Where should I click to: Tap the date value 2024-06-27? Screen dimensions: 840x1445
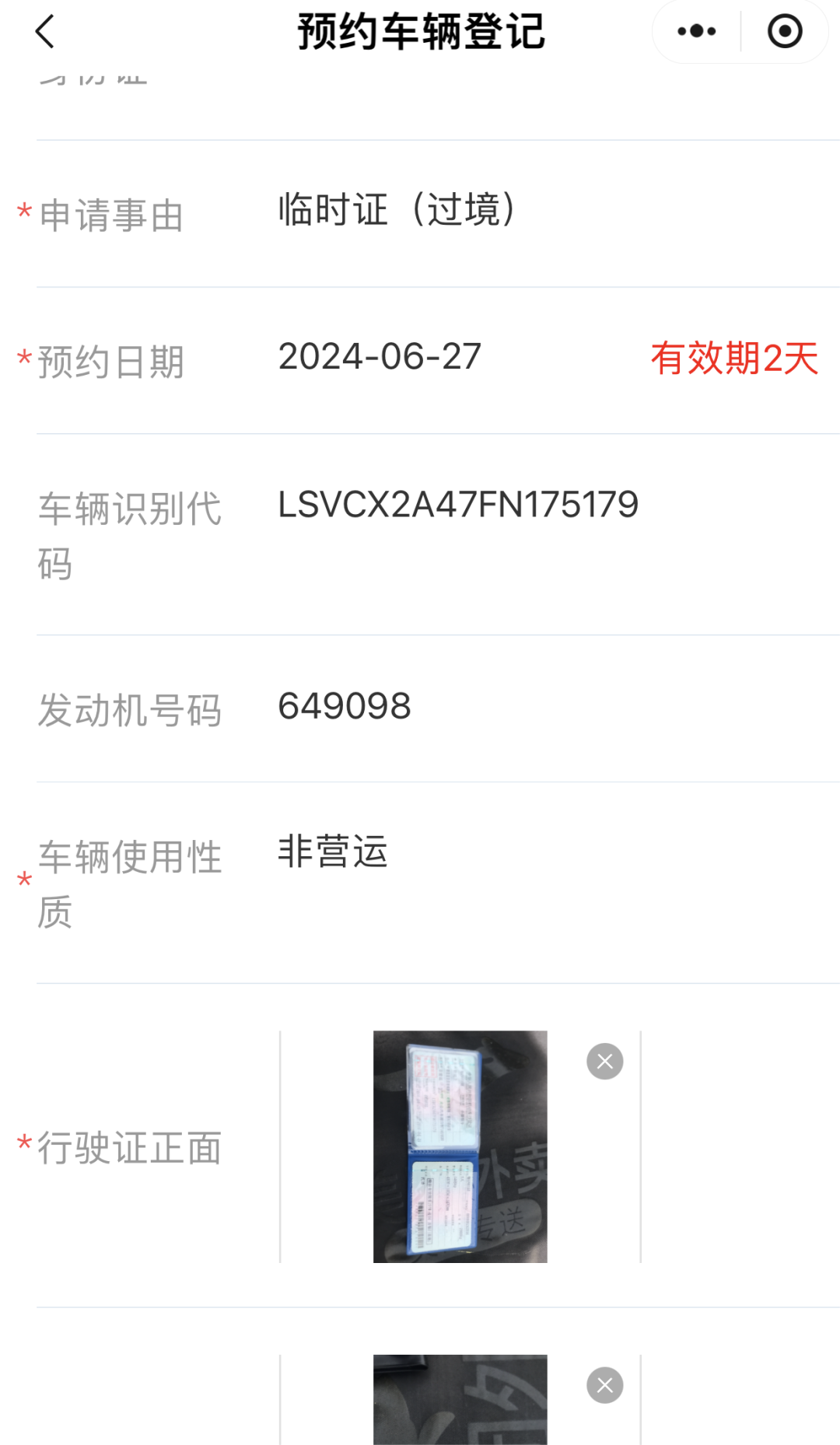[x=379, y=356]
